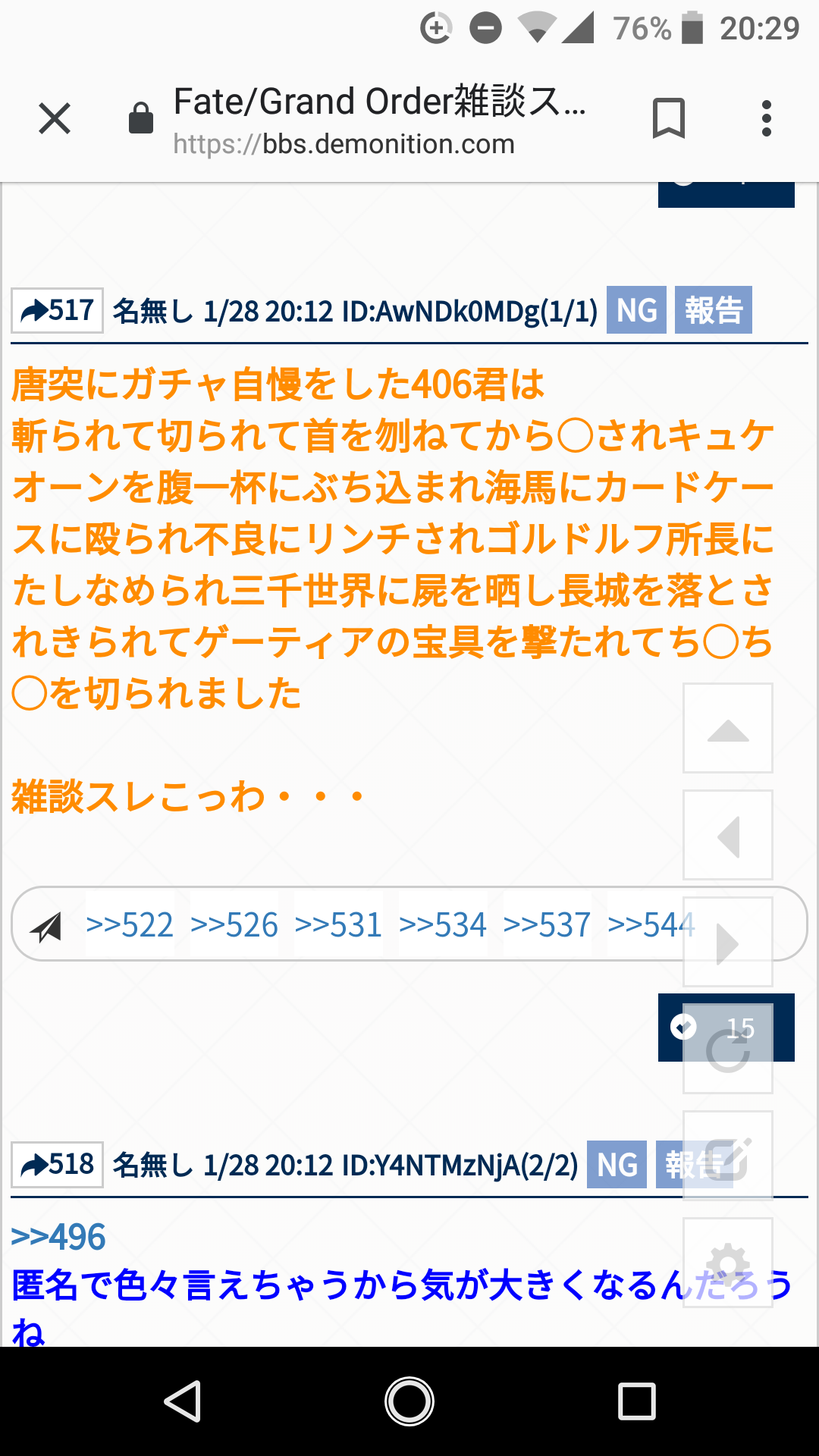Go to previous page with left arrow
This screenshot has width=819, height=1456.
[x=728, y=836]
